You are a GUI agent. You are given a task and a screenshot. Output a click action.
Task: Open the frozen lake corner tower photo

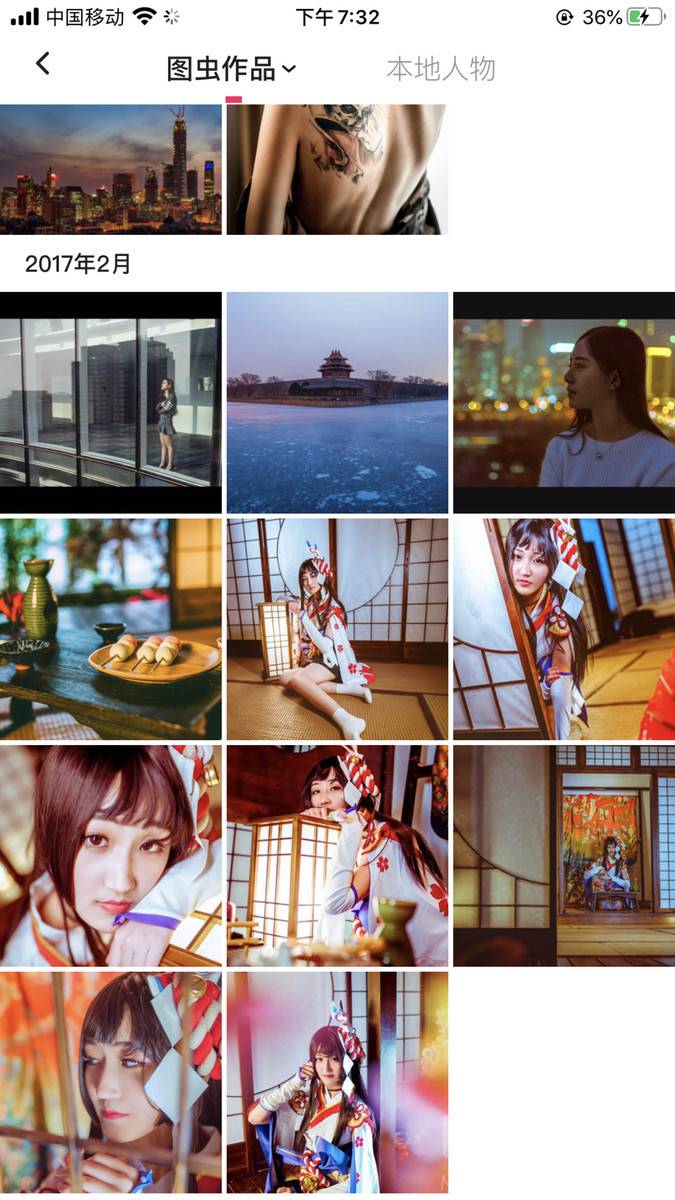pyautogui.click(x=337, y=402)
